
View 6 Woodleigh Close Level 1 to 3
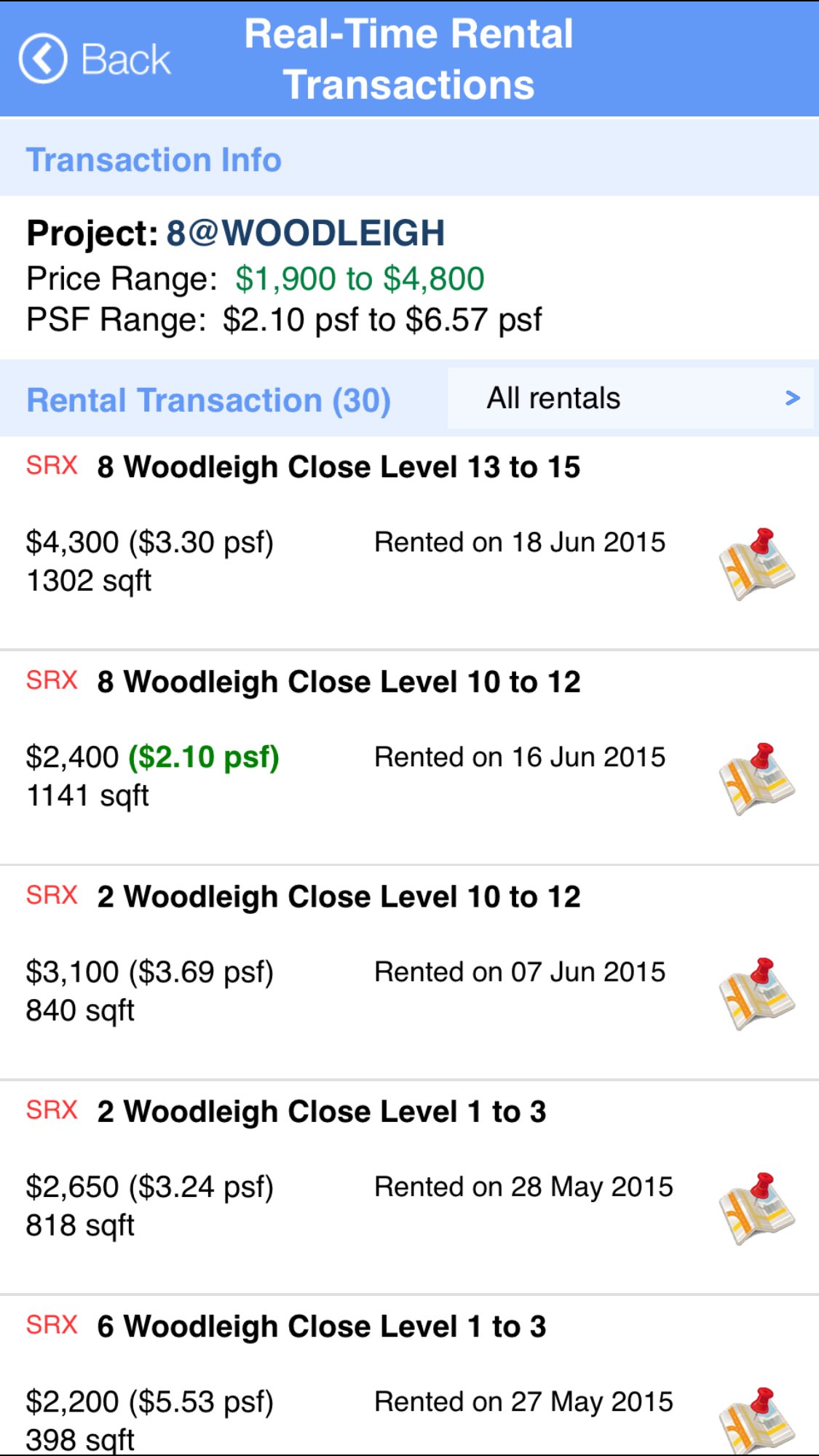[x=321, y=1326]
